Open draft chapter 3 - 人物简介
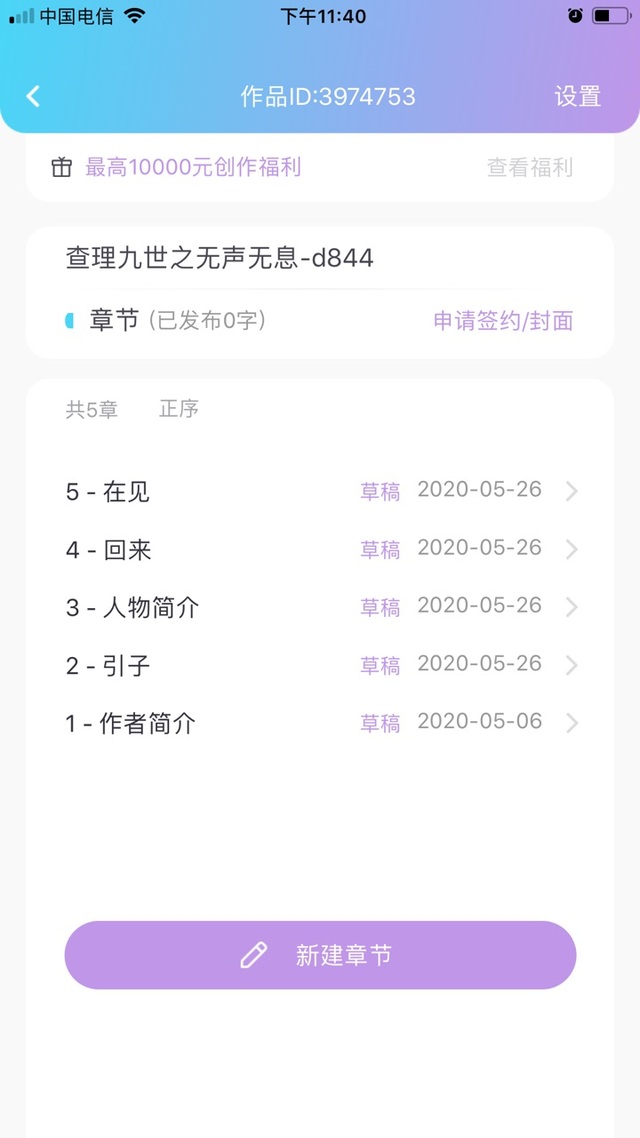This screenshot has width=640, height=1138. pyautogui.click(x=320, y=607)
